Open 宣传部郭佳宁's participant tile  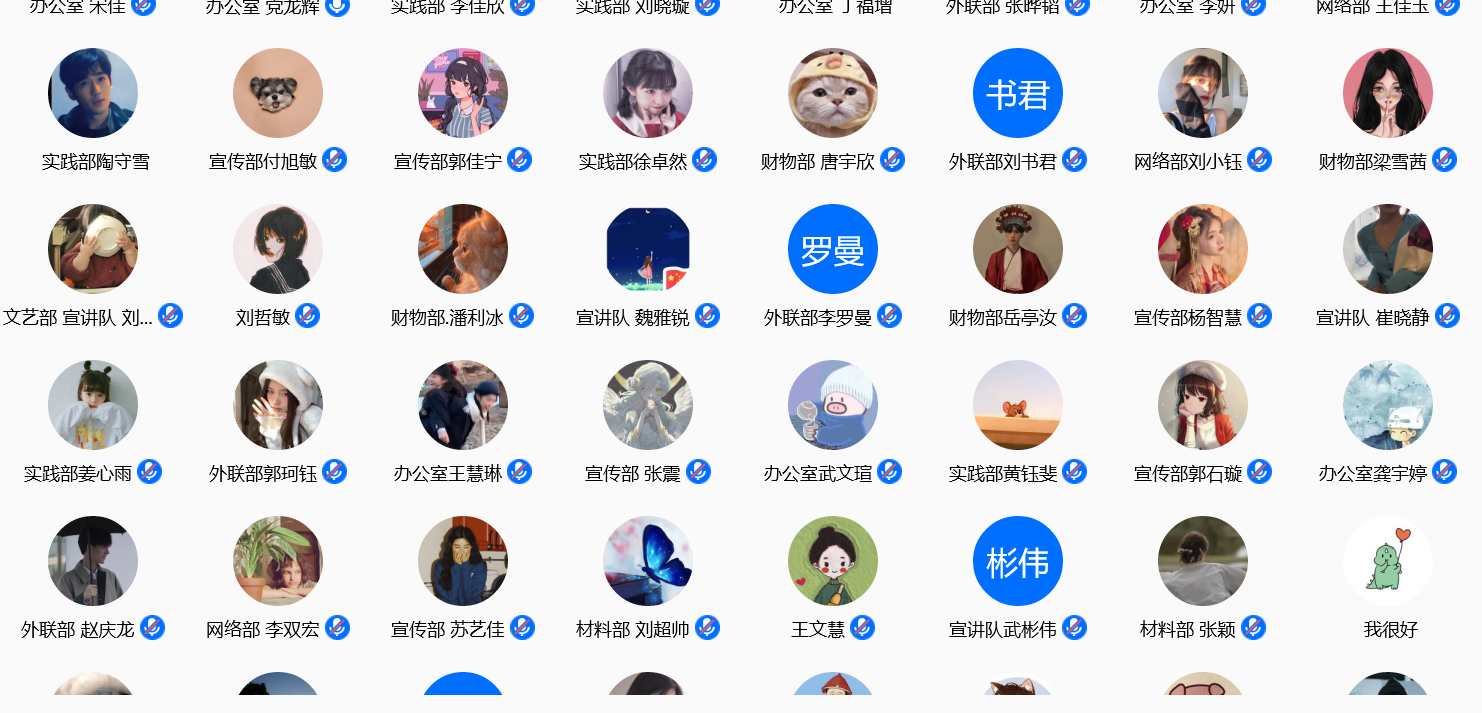463,93
